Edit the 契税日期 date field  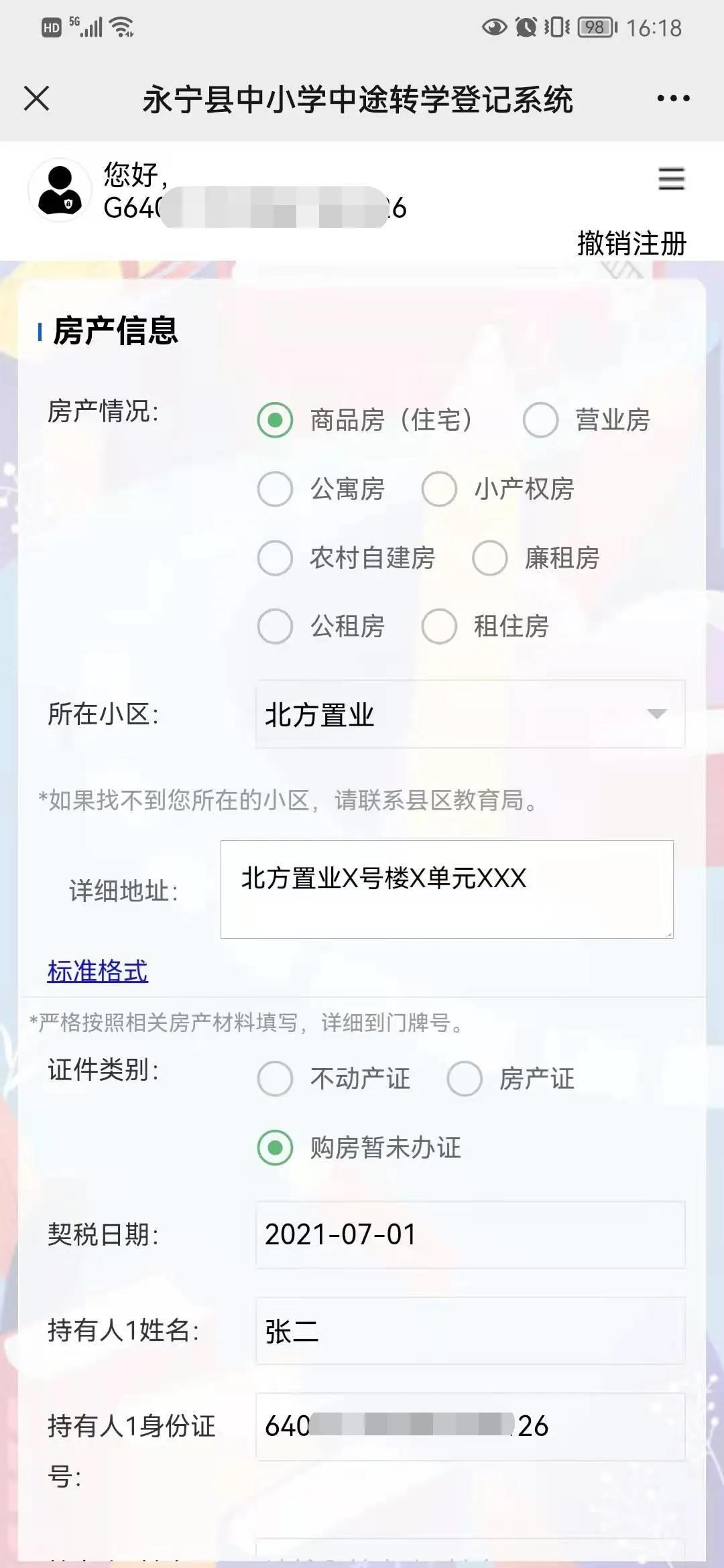(470, 1234)
